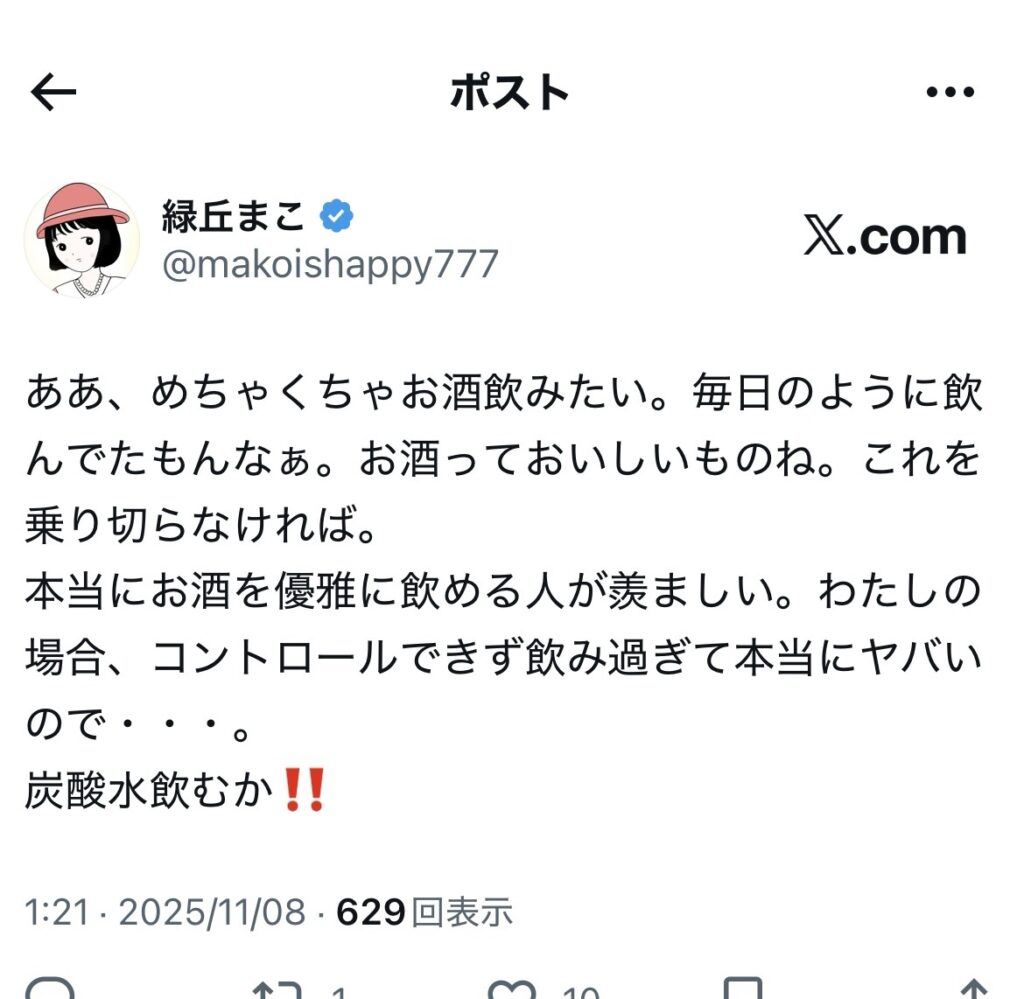Bookmark this post
The image size is (1024, 999).
(742, 990)
